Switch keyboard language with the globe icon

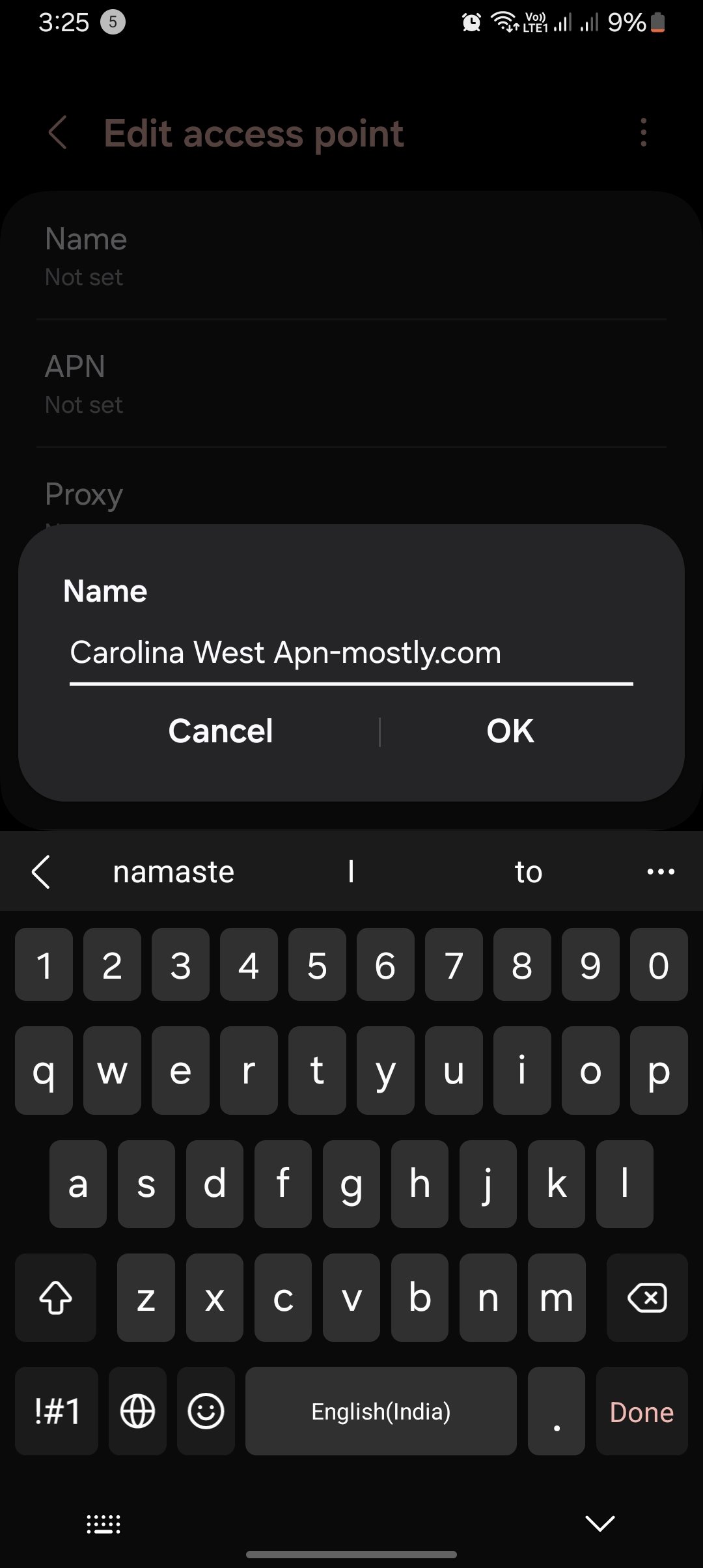click(x=137, y=1411)
